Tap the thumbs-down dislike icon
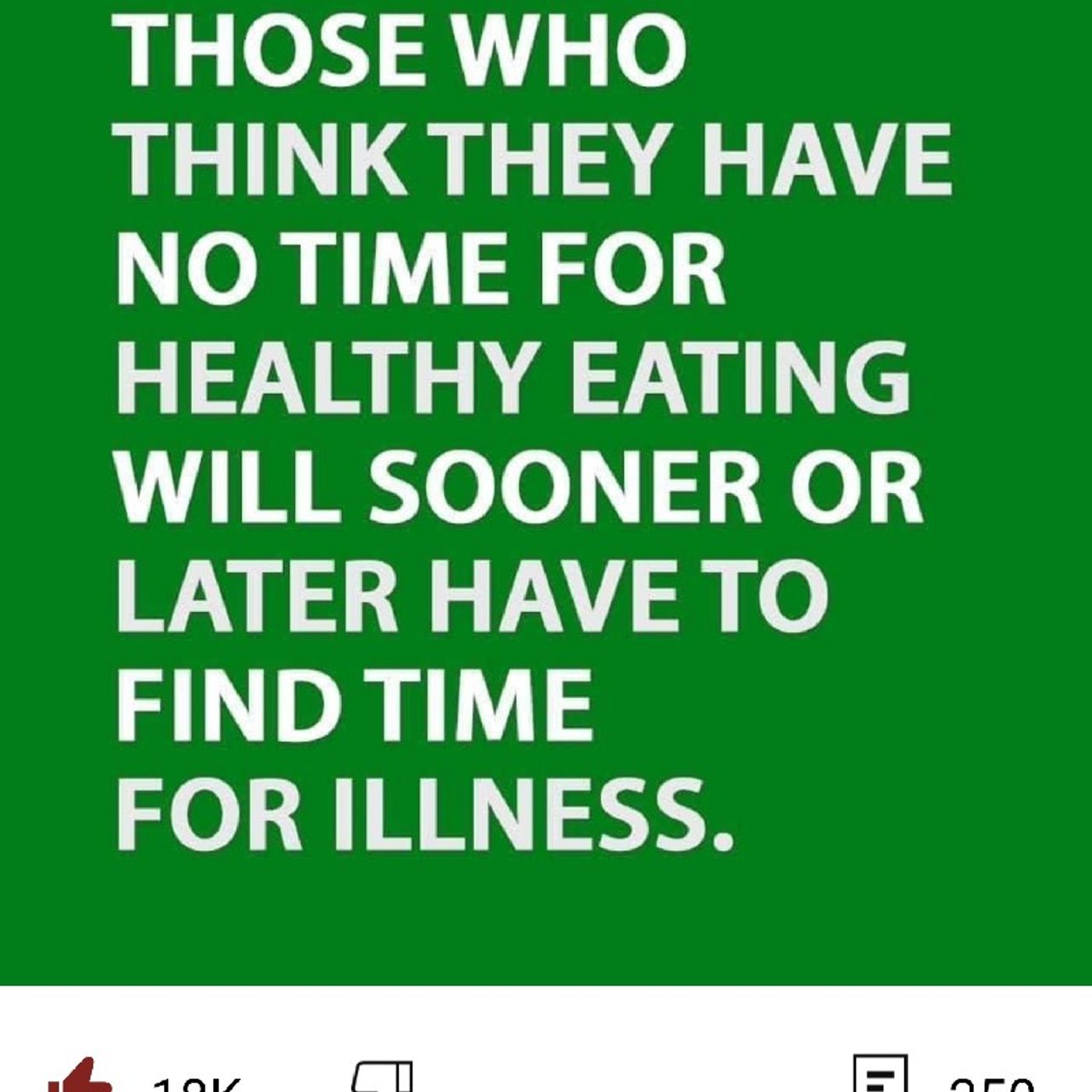Image resolution: width=1092 pixels, height=1092 pixels. 382,1079
